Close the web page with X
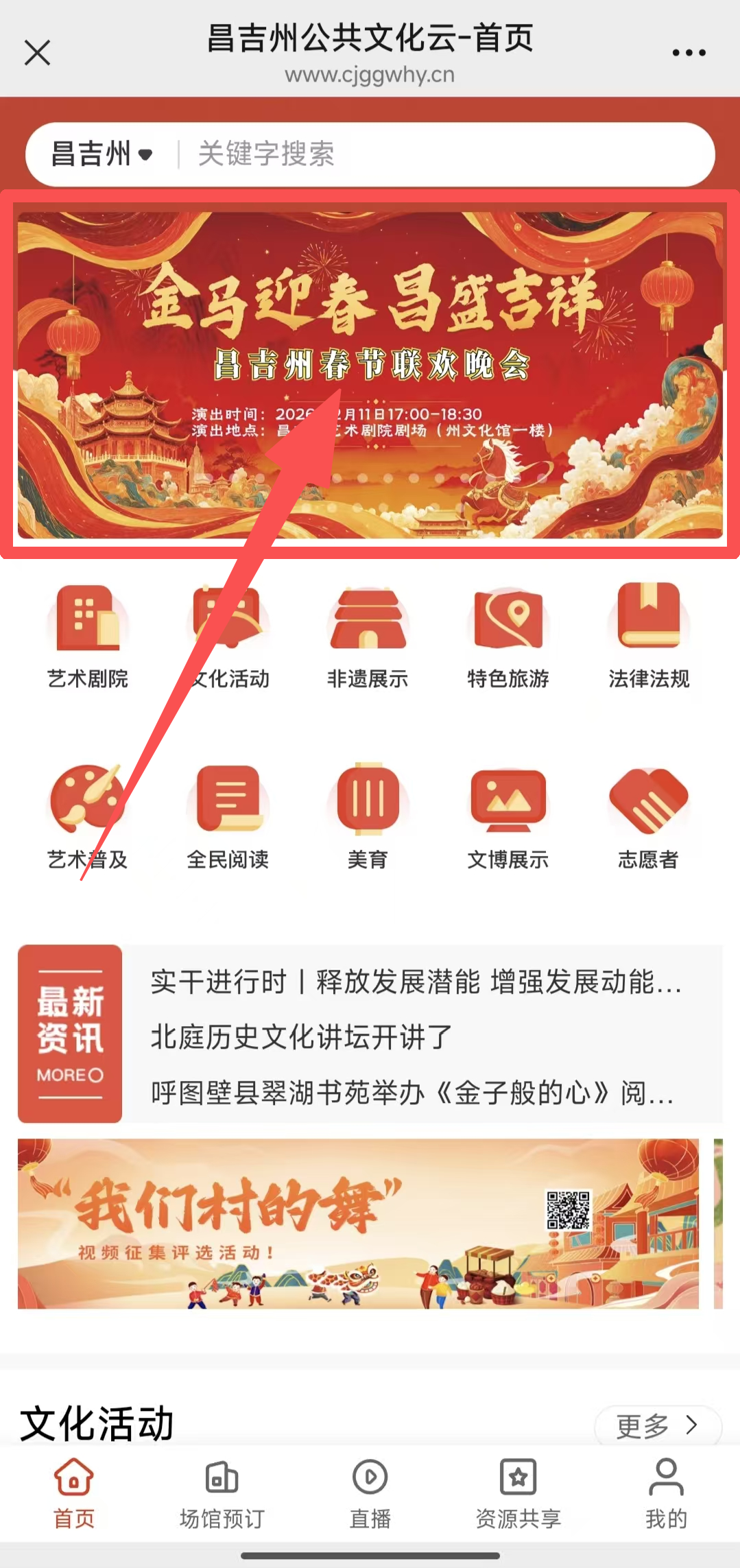Image resolution: width=740 pixels, height=1568 pixels. (37, 53)
